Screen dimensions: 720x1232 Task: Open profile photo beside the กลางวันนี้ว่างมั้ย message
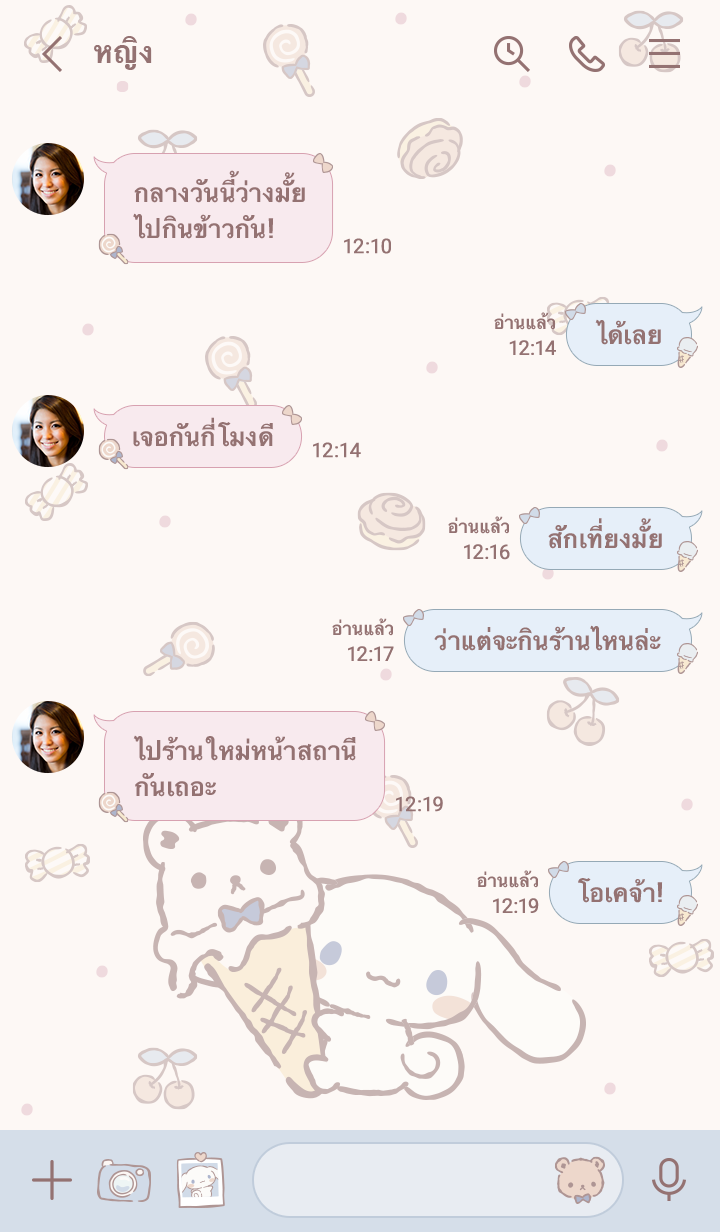(48, 179)
